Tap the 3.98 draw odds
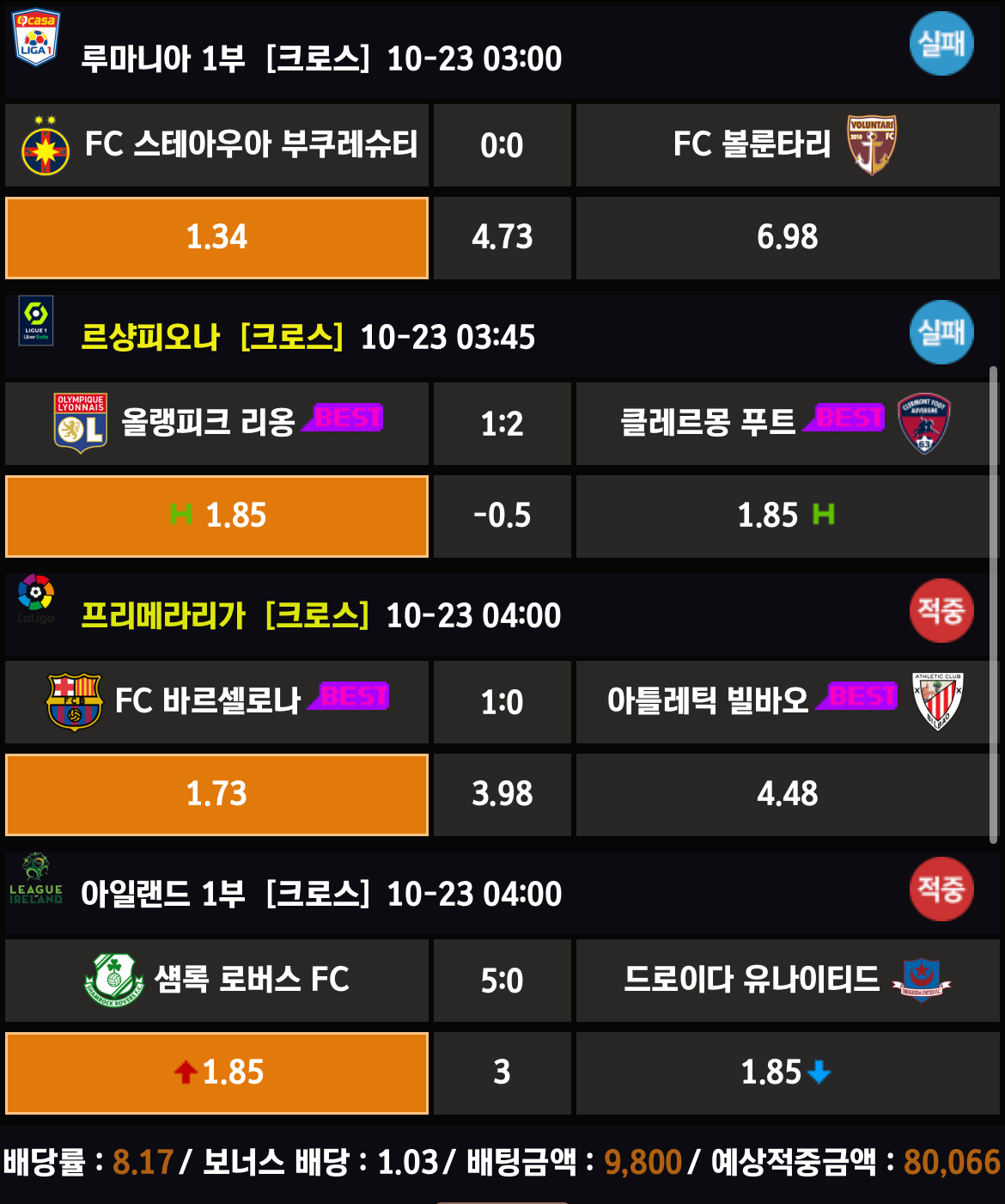 pos(502,795)
